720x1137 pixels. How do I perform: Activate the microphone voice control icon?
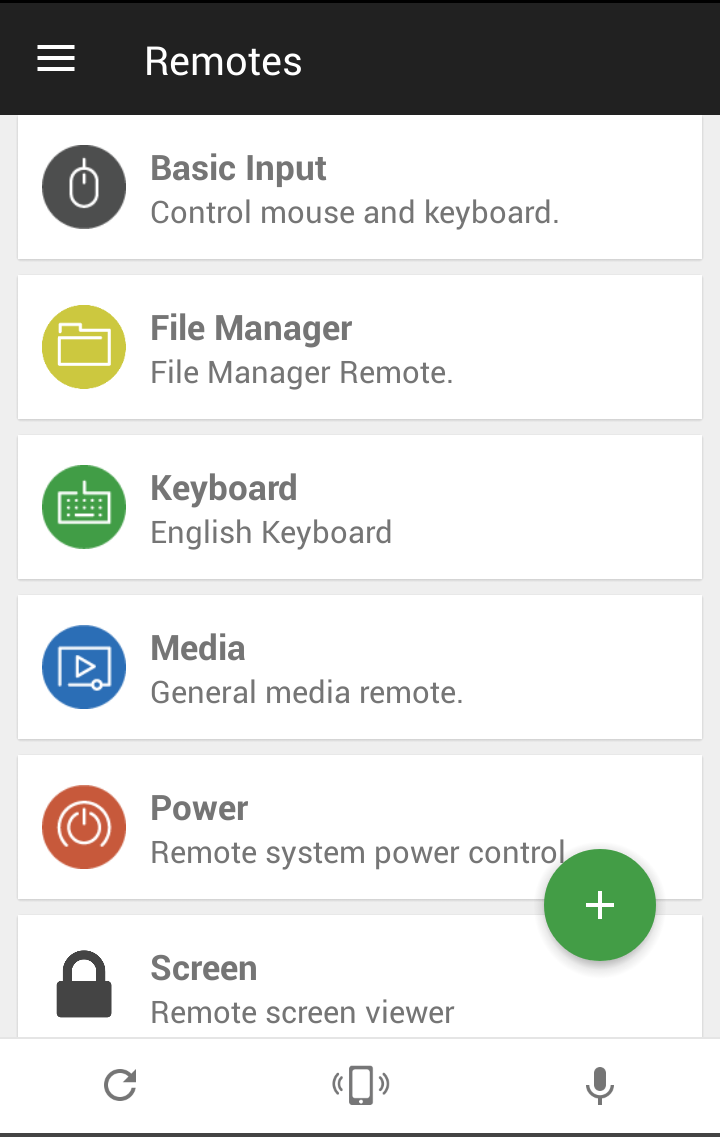[x=599, y=1084]
